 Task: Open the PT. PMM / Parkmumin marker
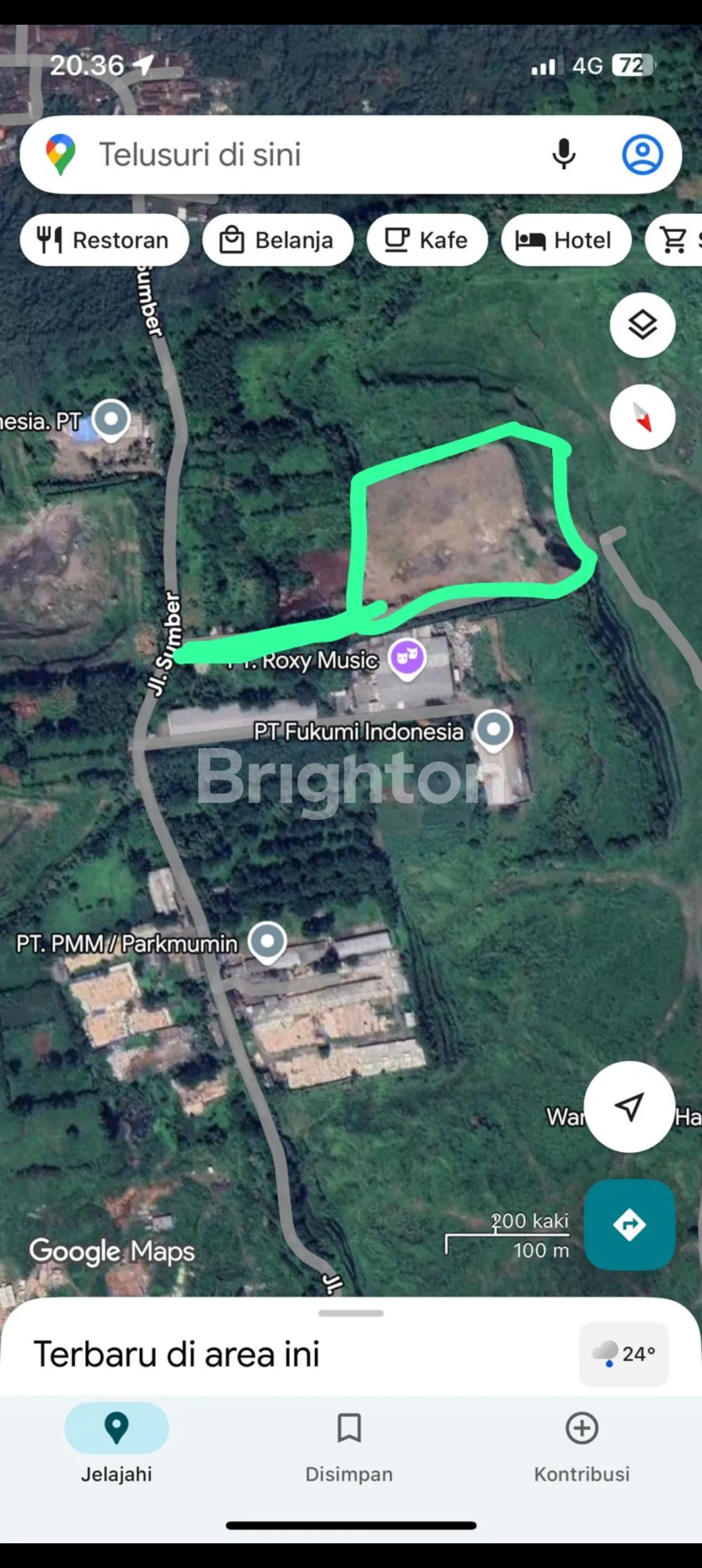(x=268, y=942)
